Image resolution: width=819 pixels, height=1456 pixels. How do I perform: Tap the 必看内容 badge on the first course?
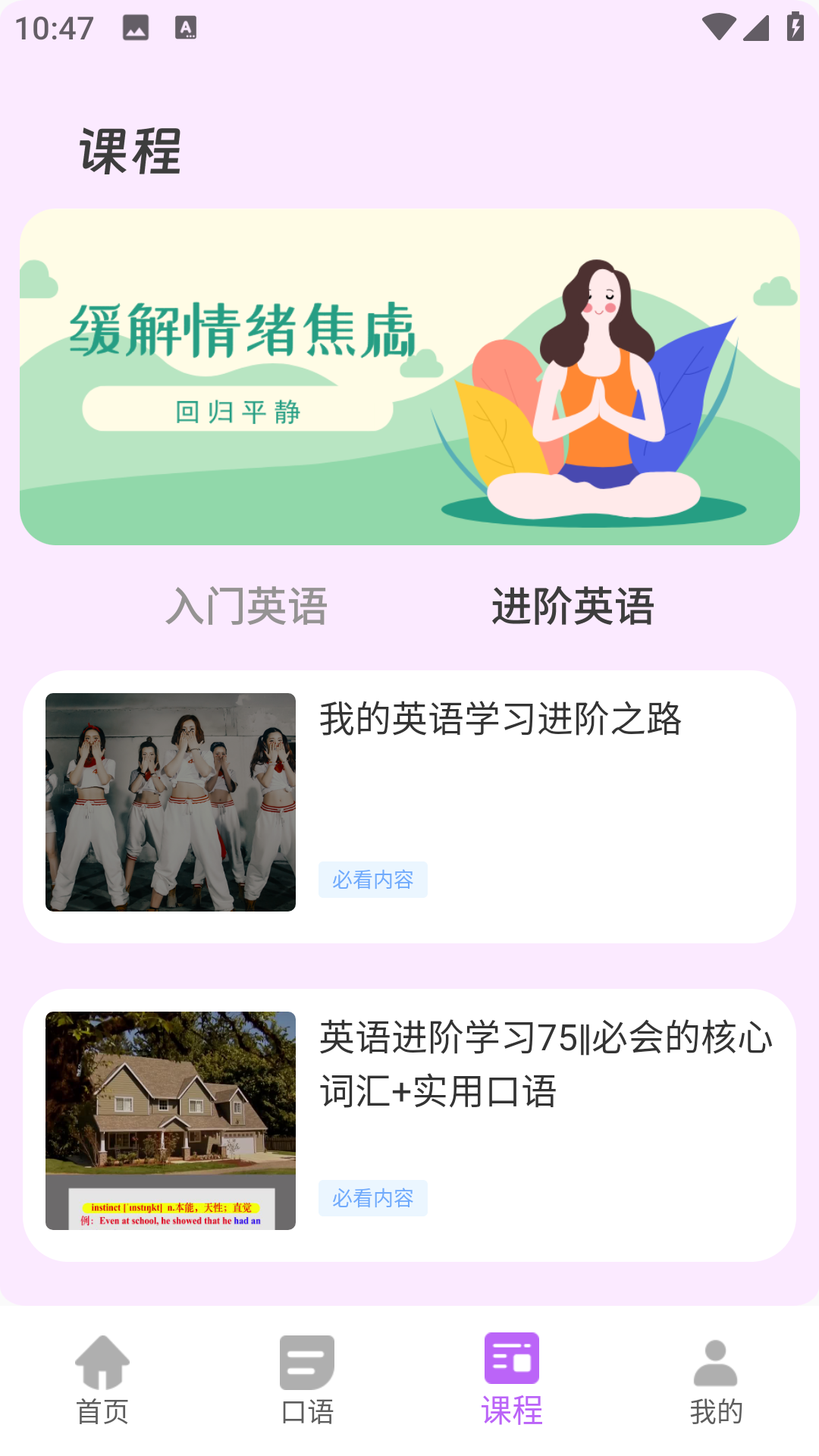(374, 880)
